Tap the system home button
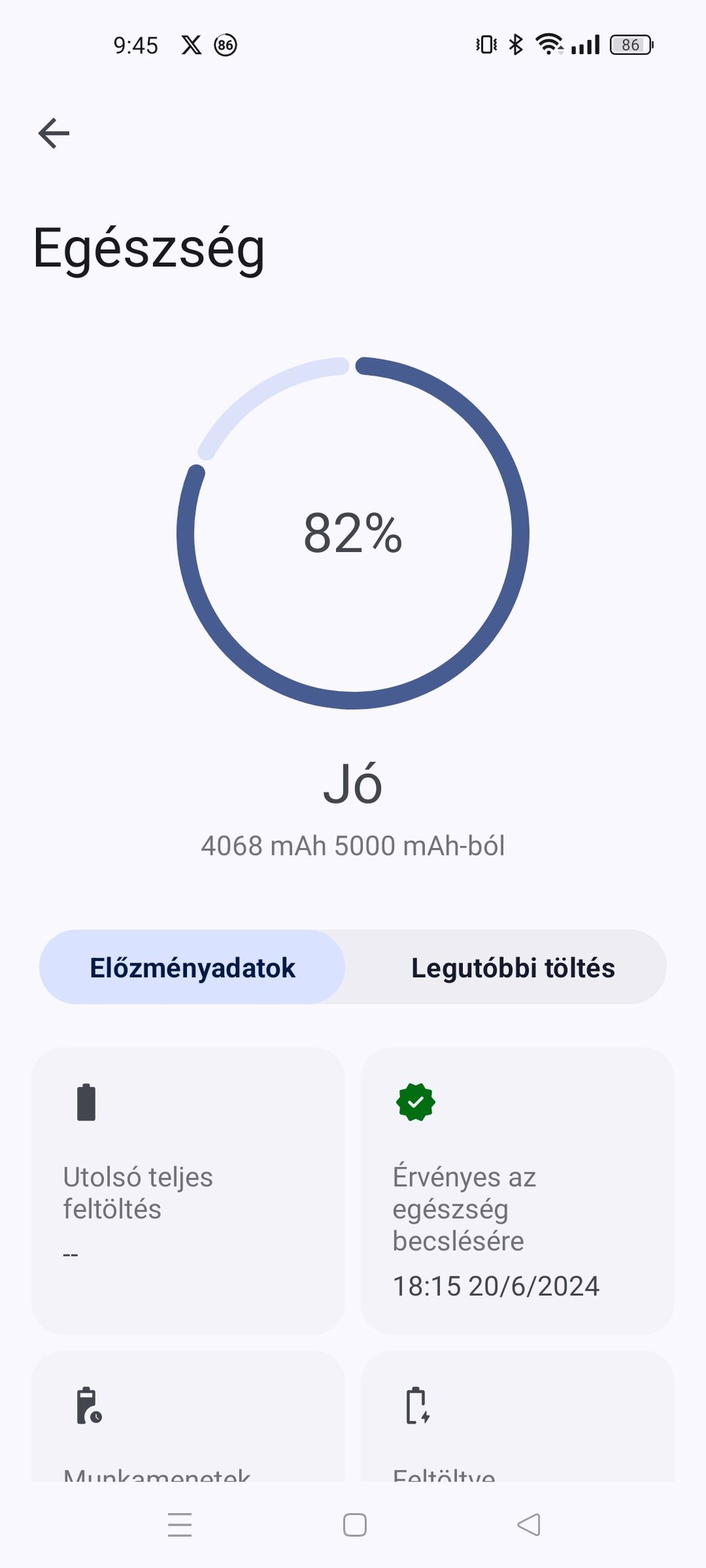The height and width of the screenshot is (1568, 706). pyautogui.click(x=354, y=1525)
